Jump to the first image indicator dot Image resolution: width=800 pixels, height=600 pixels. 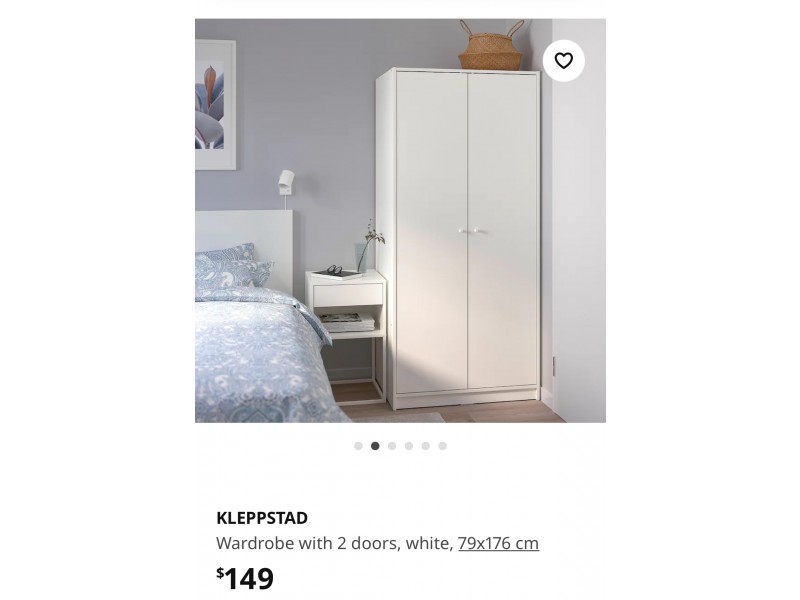(358, 446)
